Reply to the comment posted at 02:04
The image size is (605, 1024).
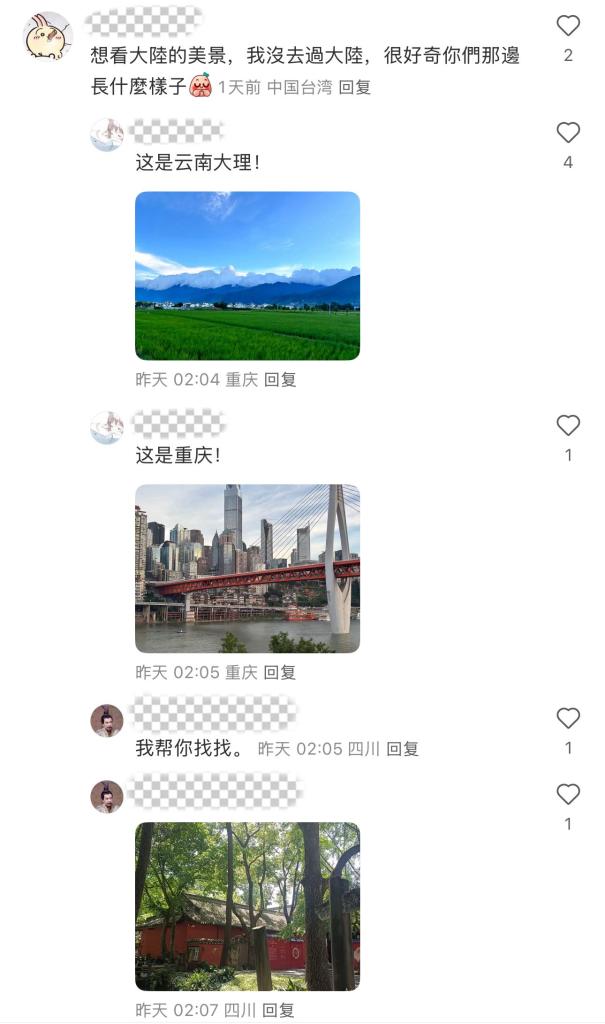click(x=280, y=380)
